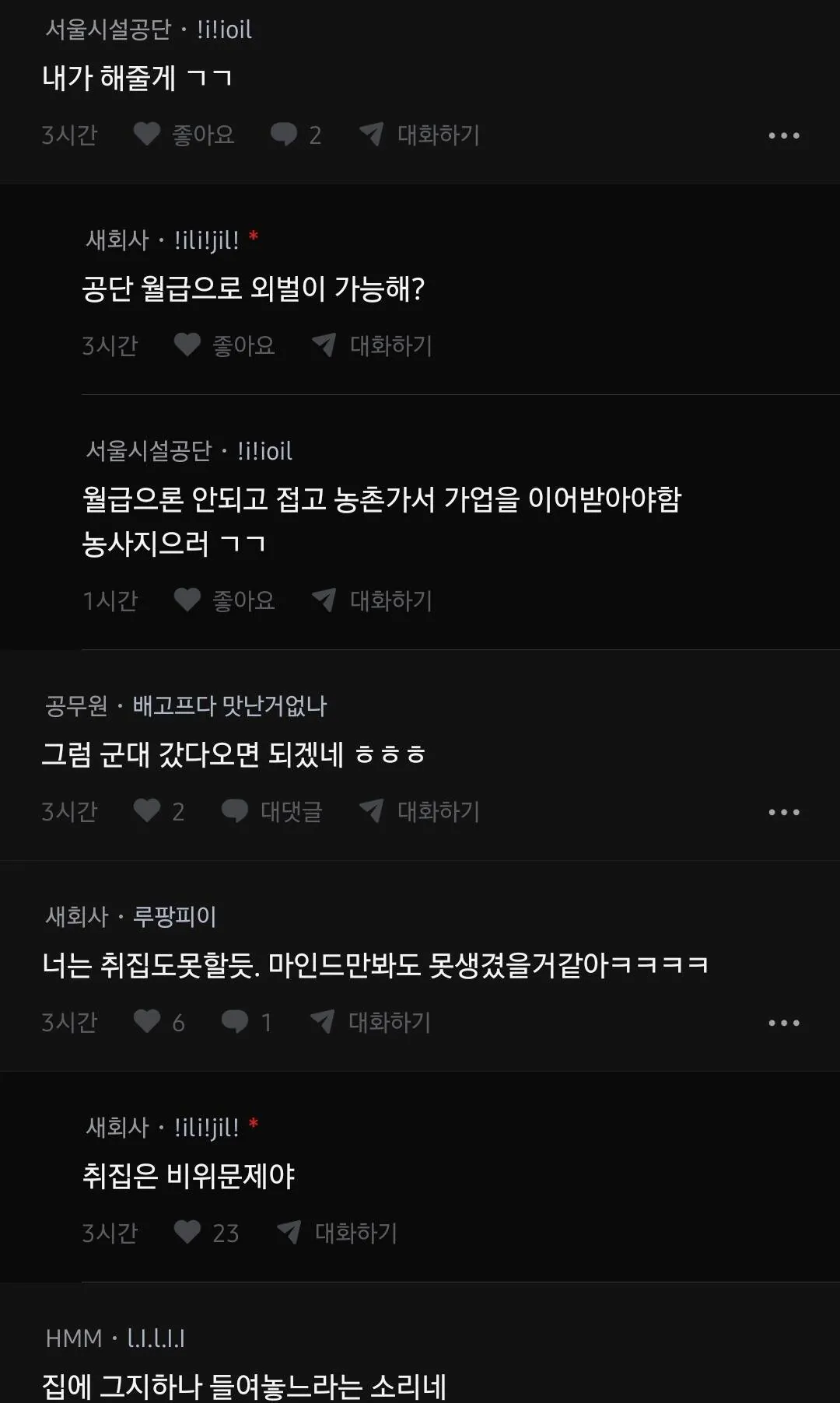Screen dimensions: 840x1403
Task: Open overflow menu for 루팡피이's comment
Action: coord(783,1023)
